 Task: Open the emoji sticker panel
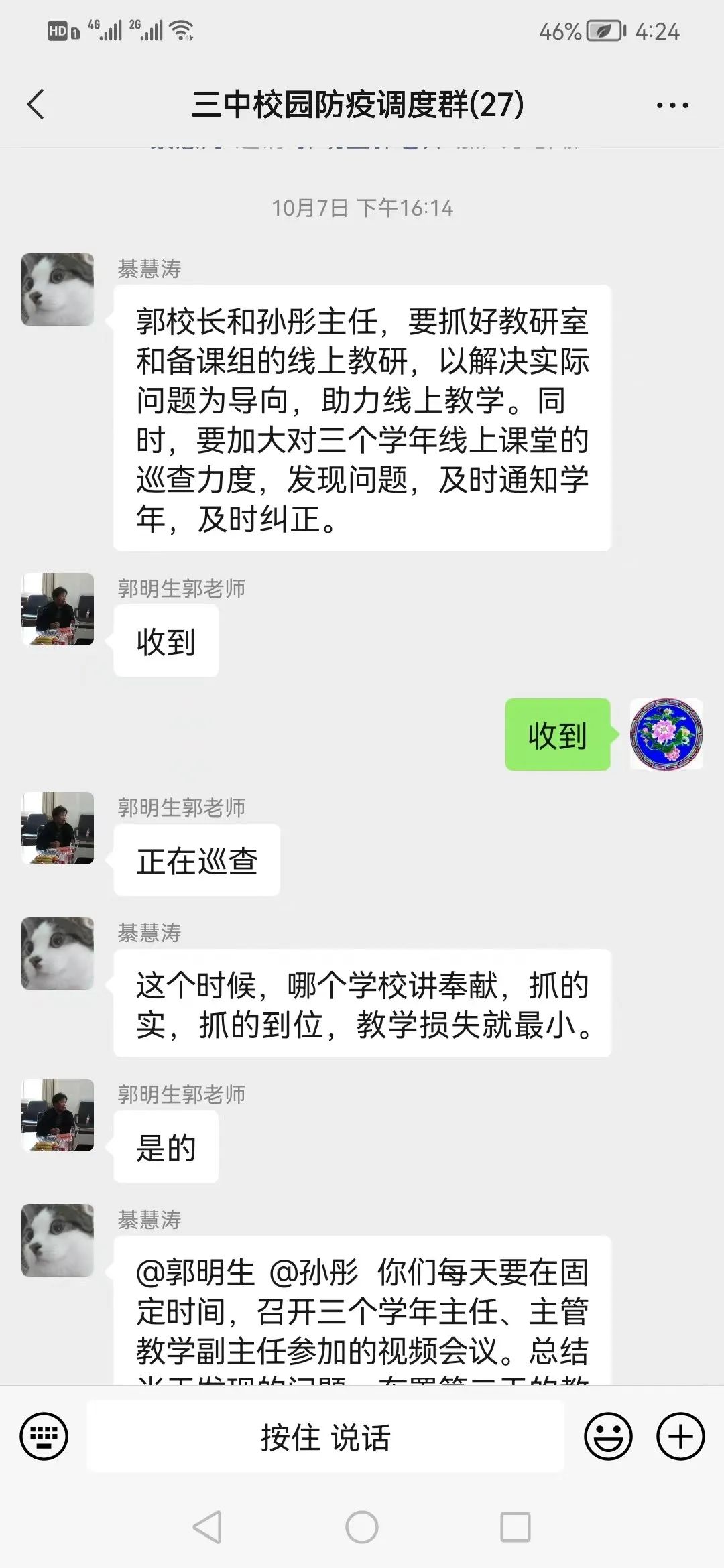coord(608,1436)
